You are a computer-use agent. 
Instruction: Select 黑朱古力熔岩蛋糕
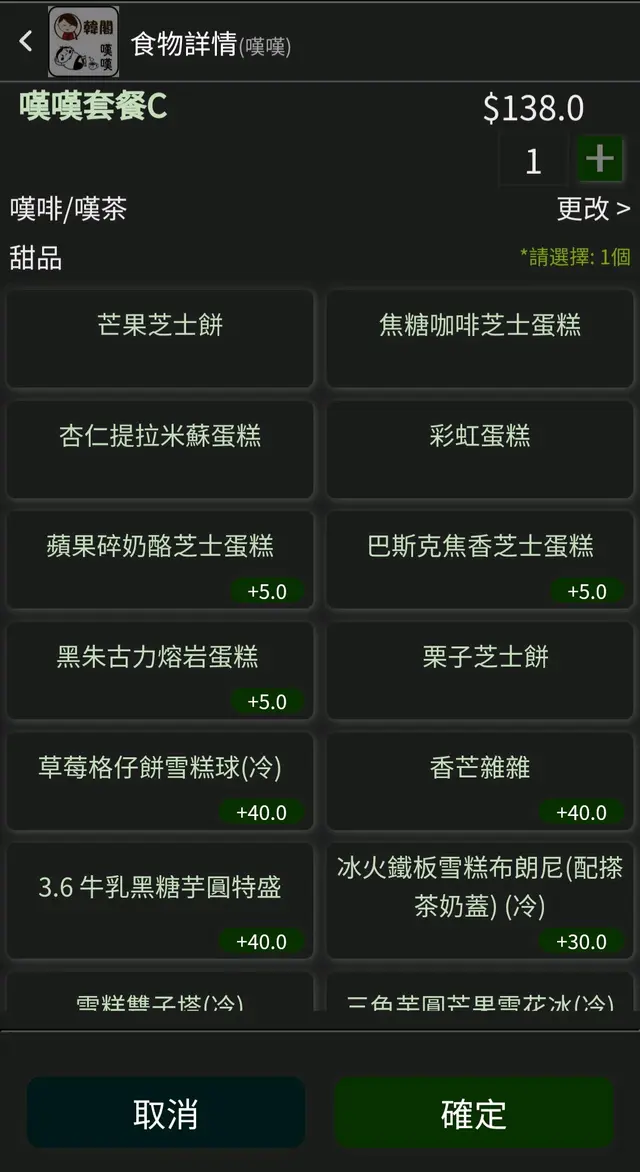coord(160,669)
